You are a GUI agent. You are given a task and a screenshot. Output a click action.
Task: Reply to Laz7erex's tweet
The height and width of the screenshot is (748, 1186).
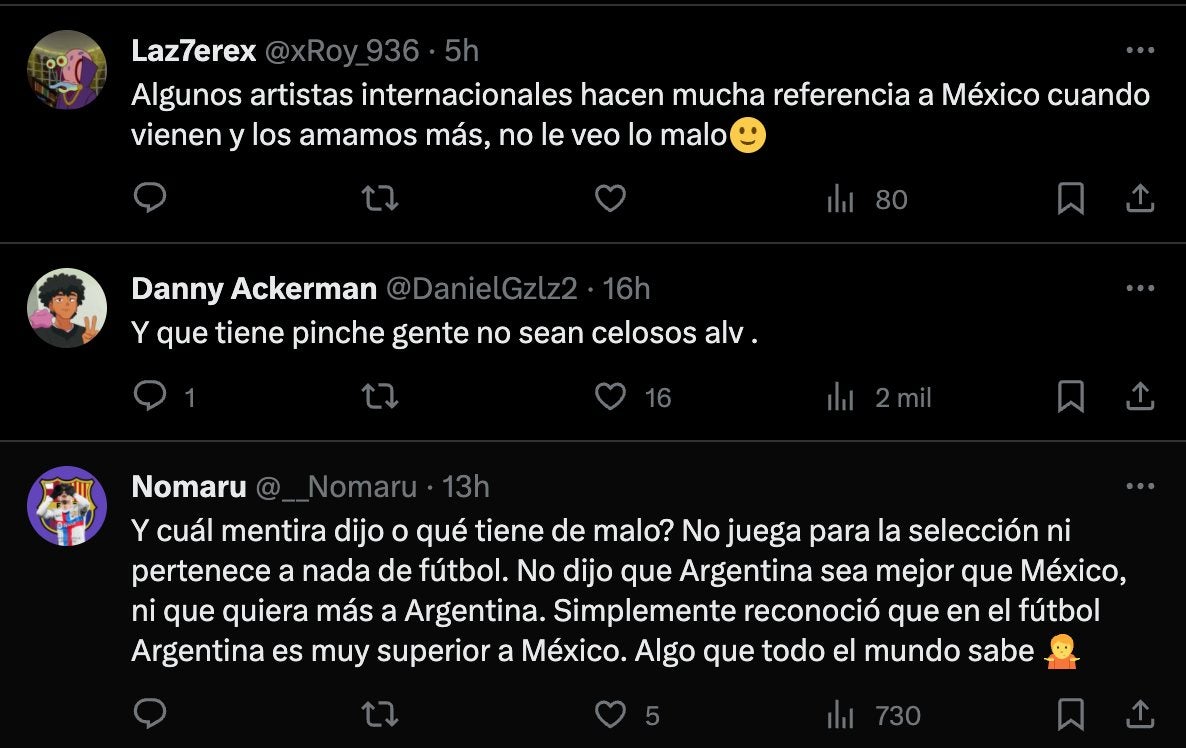[x=150, y=199]
